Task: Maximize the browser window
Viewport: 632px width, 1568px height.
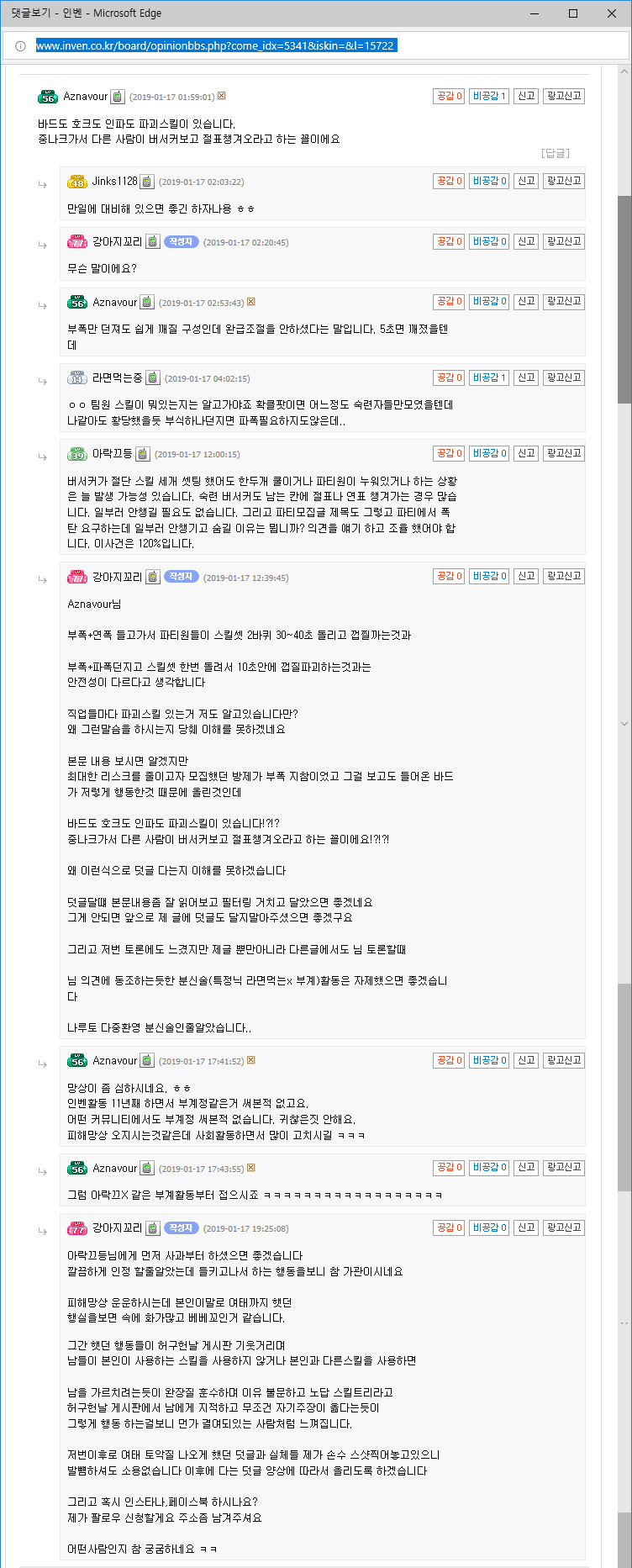Action: 573,13
